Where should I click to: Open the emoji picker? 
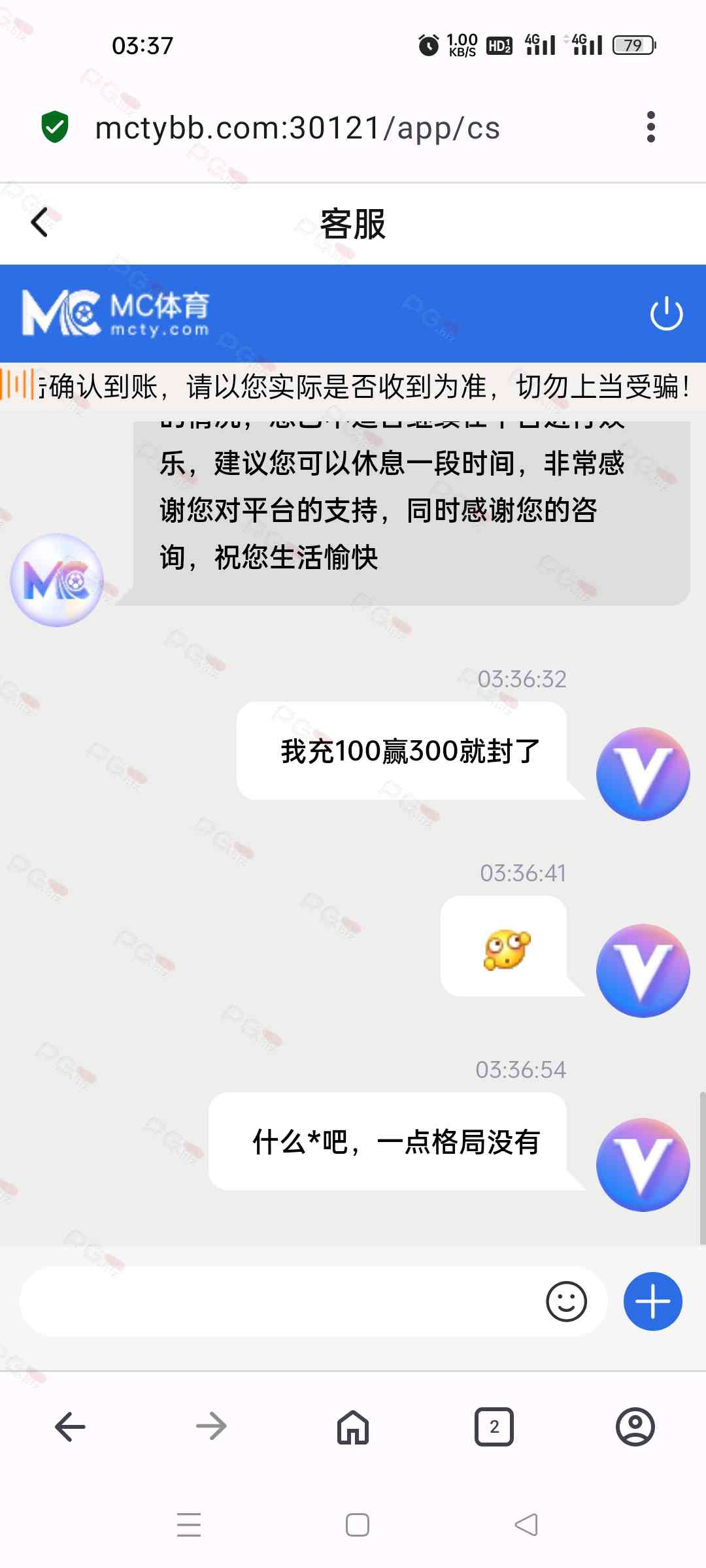(x=566, y=1301)
